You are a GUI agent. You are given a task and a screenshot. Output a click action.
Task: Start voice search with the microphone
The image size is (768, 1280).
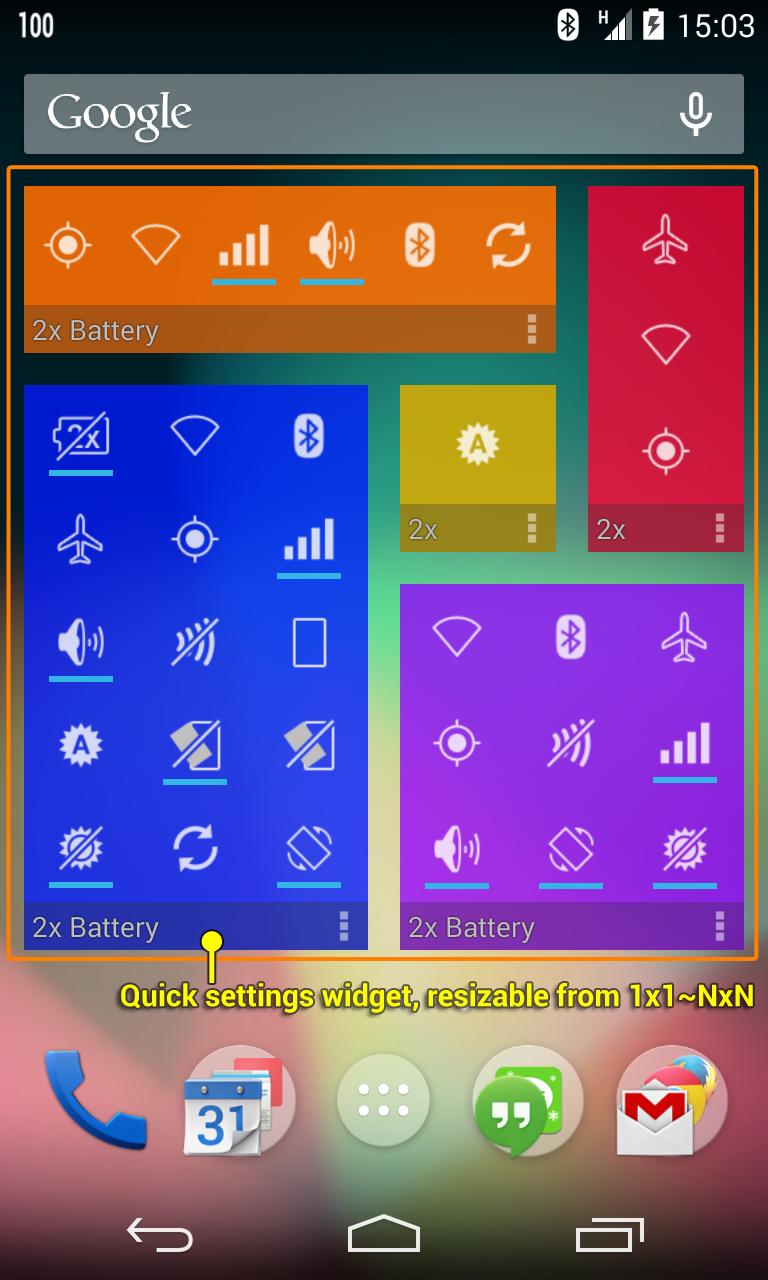click(695, 113)
